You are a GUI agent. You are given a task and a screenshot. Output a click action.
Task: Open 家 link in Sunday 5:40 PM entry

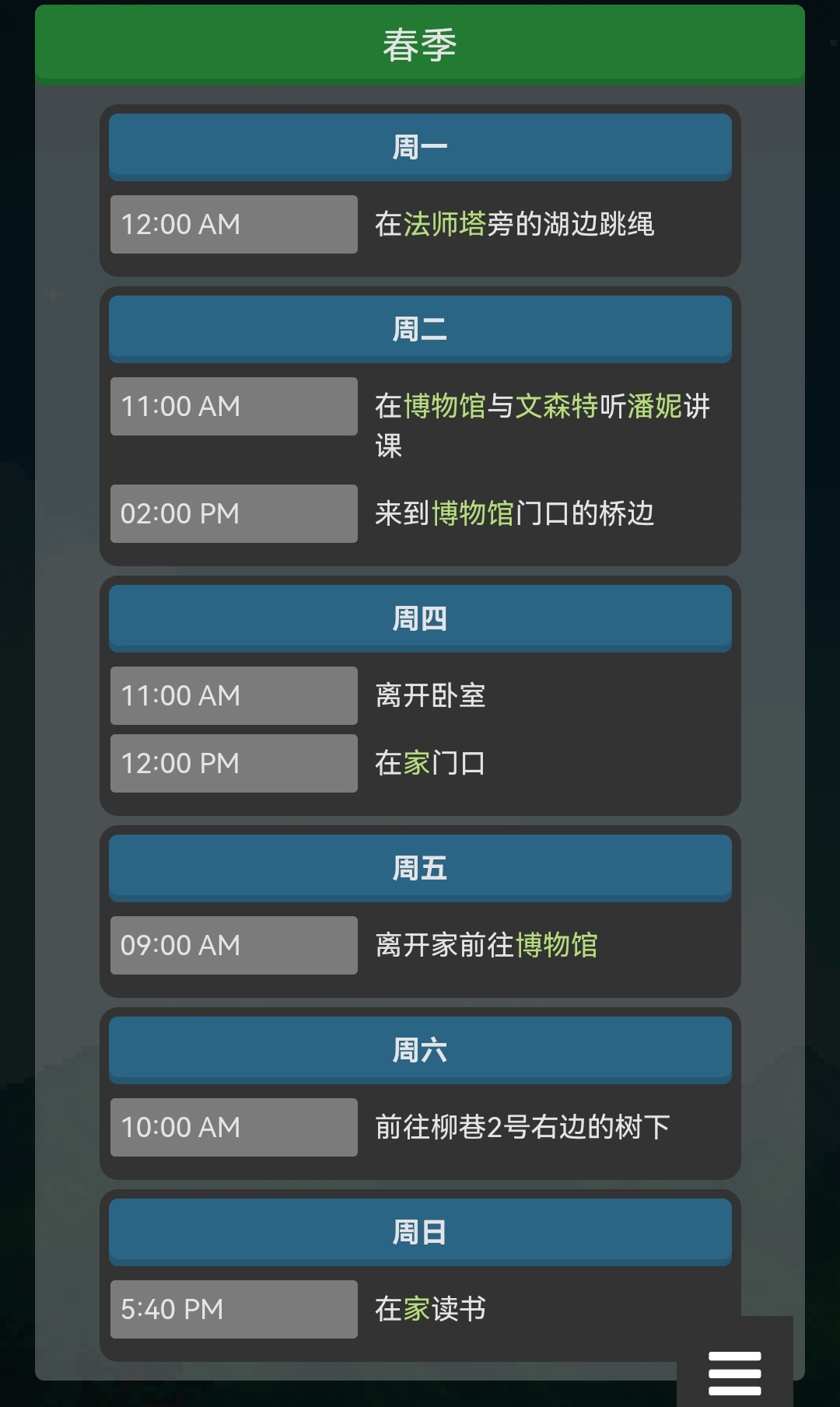pos(416,1309)
